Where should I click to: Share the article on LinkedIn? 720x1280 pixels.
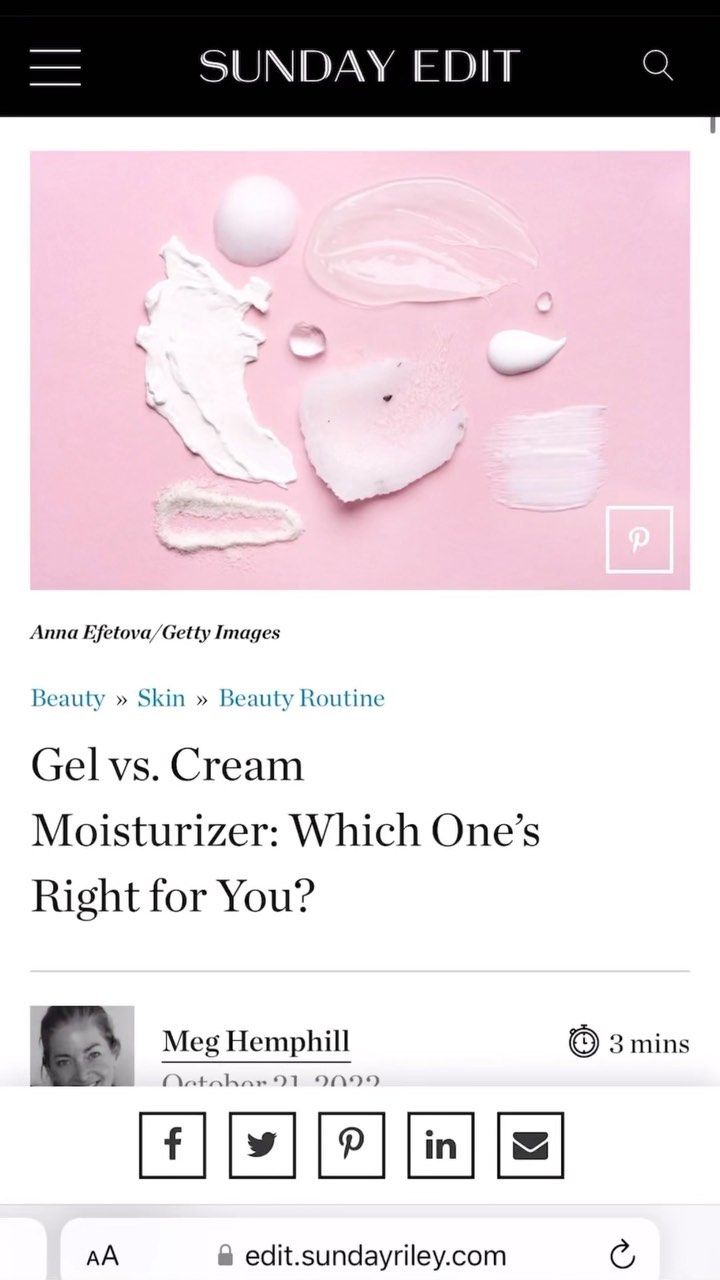tap(440, 1145)
